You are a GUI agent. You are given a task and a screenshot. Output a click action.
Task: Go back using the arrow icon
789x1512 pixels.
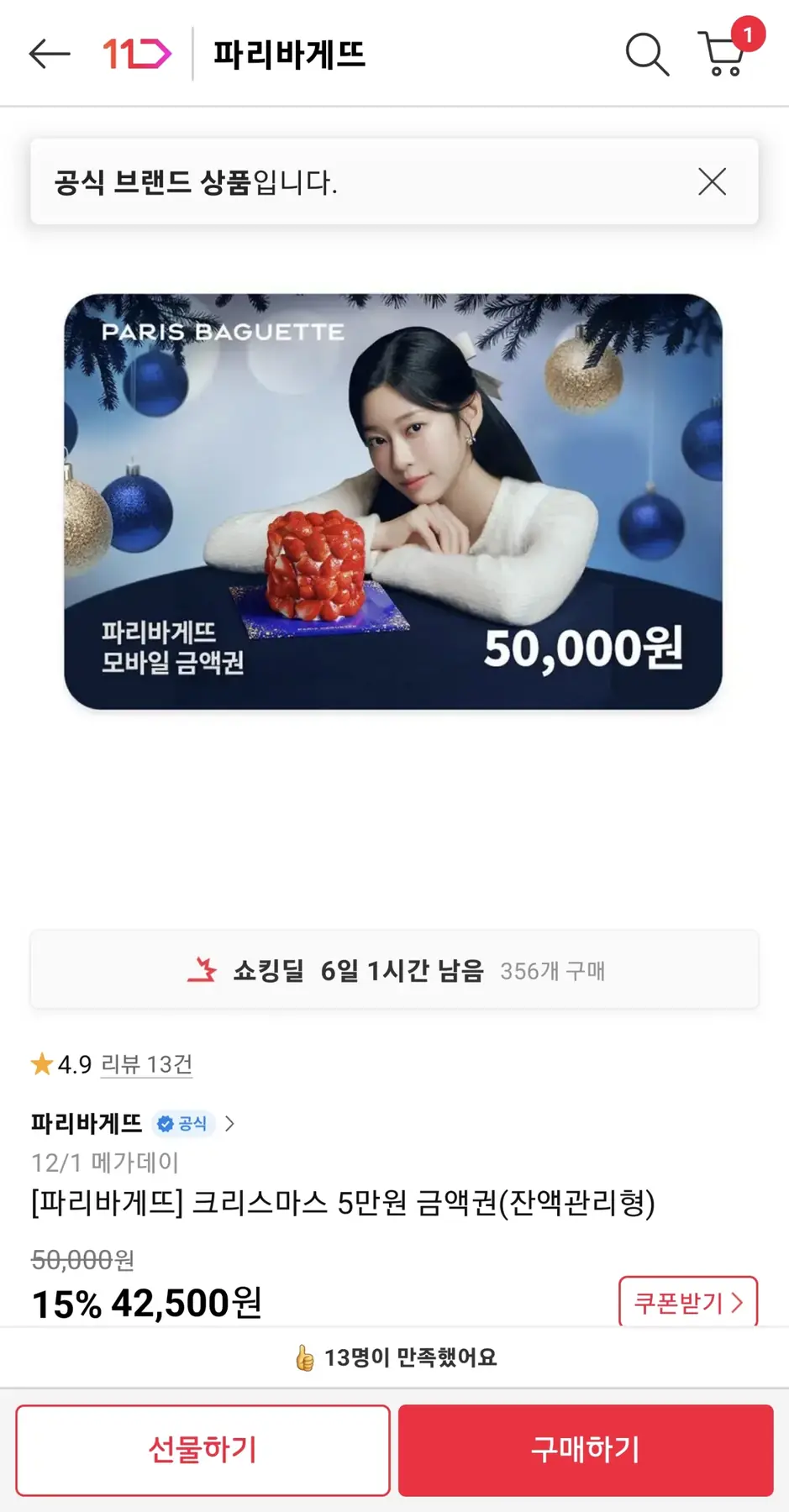coord(49,55)
